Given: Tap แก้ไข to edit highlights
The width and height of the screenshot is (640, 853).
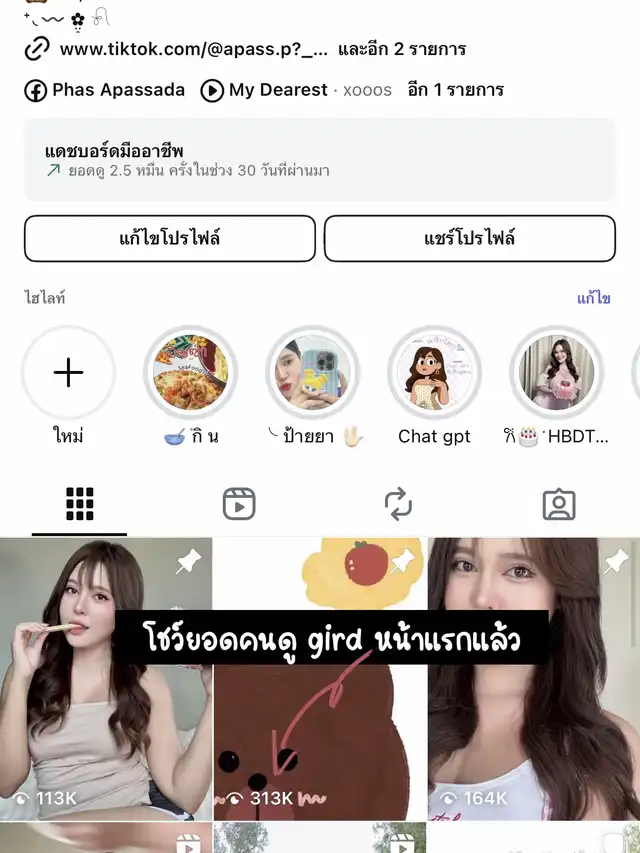Looking at the screenshot, I should click(593, 298).
